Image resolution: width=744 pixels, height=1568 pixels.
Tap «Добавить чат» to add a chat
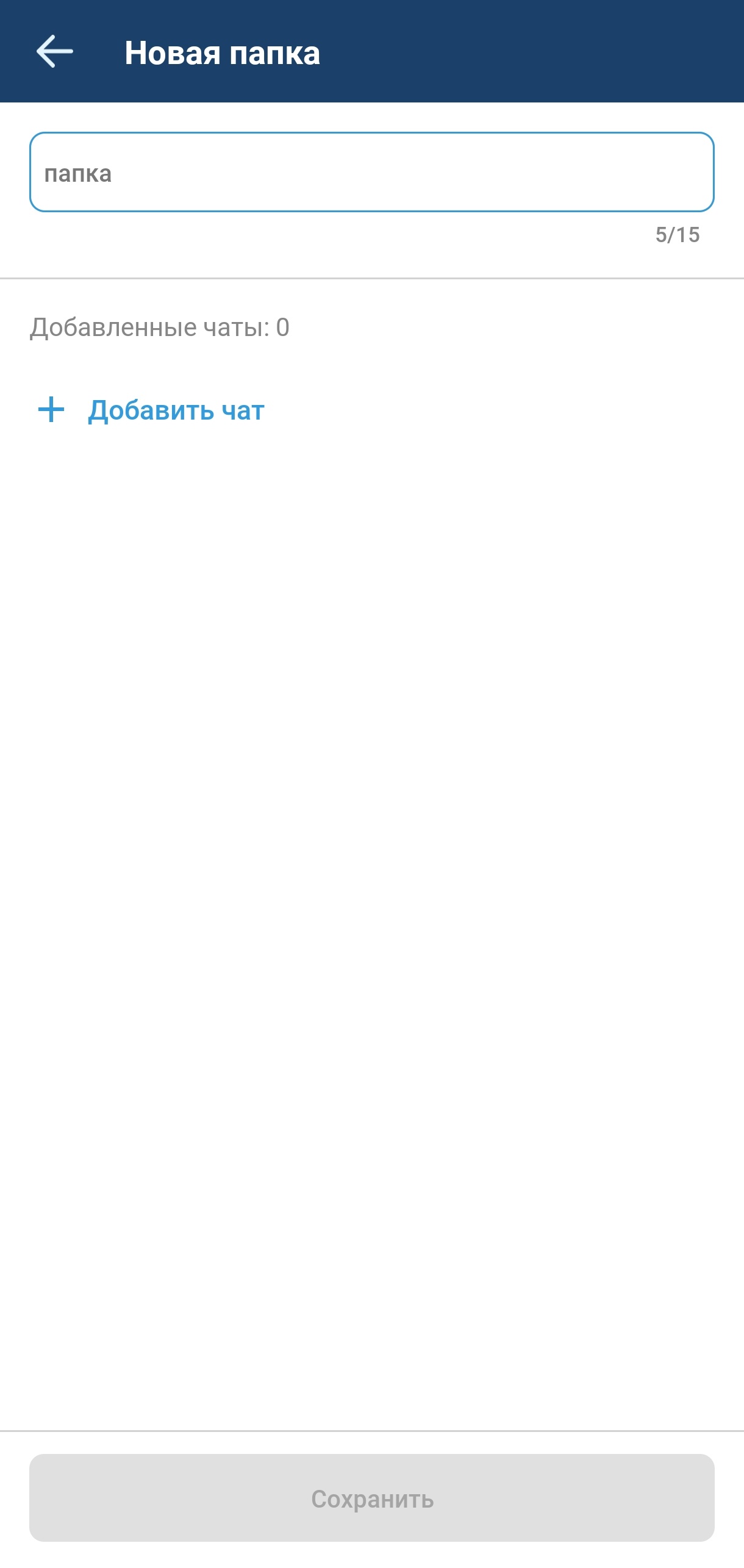click(x=151, y=410)
